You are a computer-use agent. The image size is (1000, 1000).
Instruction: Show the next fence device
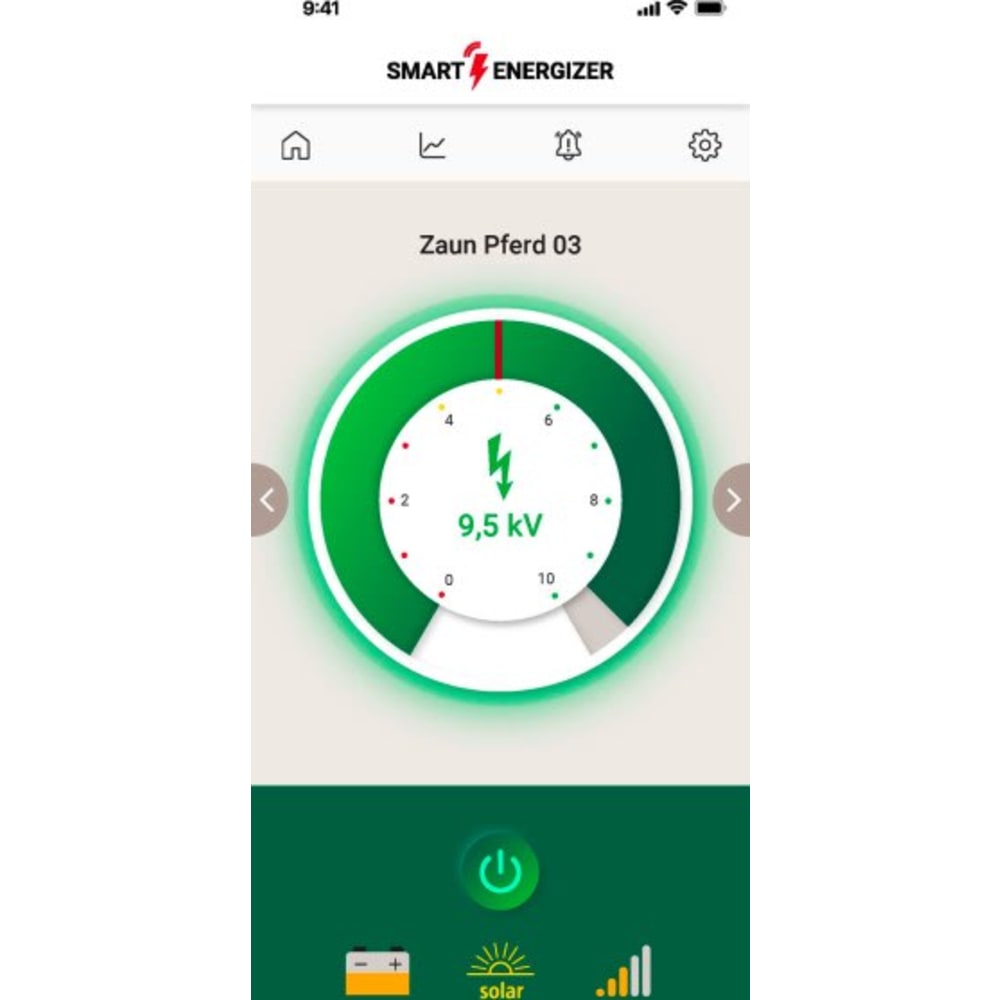pos(732,500)
